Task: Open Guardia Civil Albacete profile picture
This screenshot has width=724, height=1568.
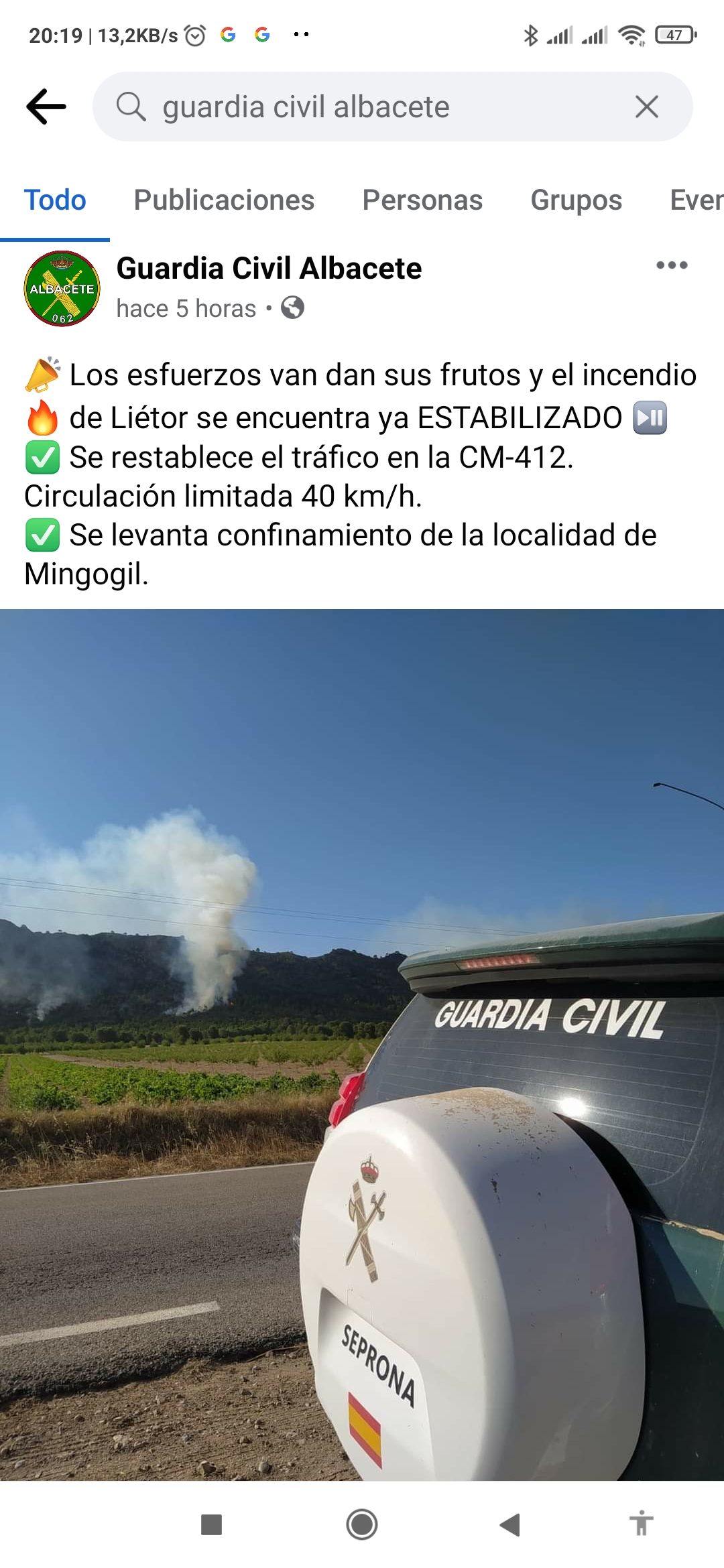Action: (62, 289)
